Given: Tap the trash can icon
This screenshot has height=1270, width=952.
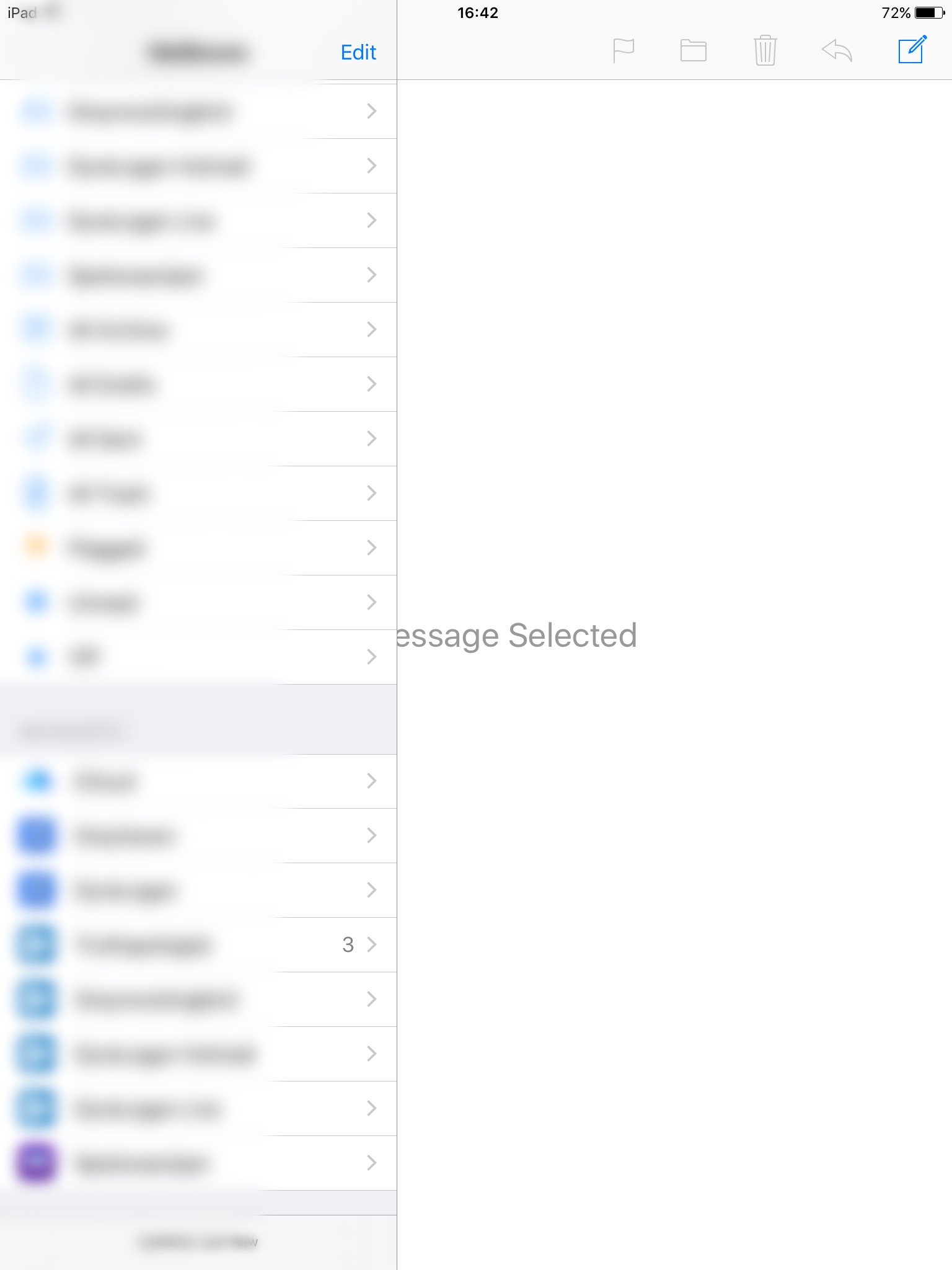Looking at the screenshot, I should click(765, 50).
